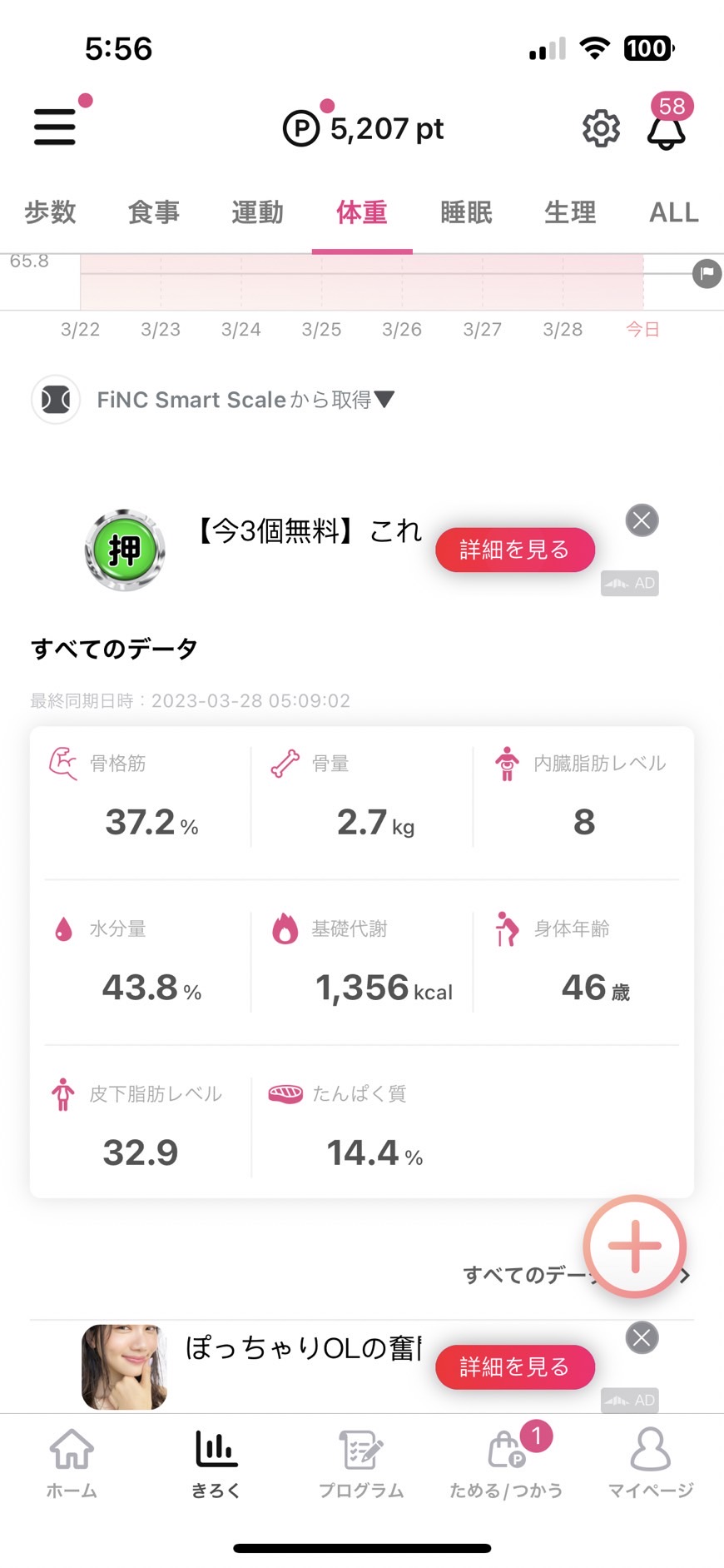Add a new record with the plus button

[635, 1246]
